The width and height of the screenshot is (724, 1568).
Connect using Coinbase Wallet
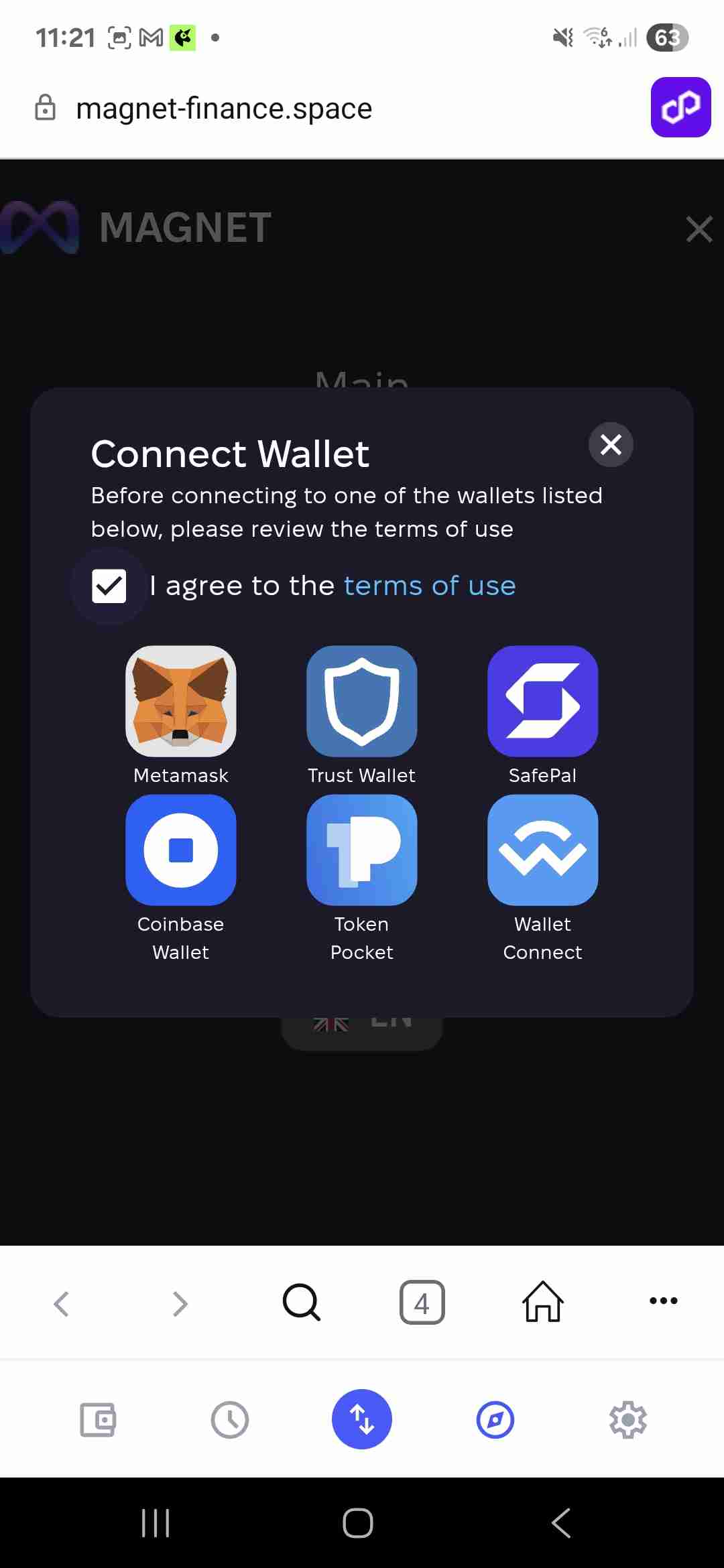coord(181,850)
